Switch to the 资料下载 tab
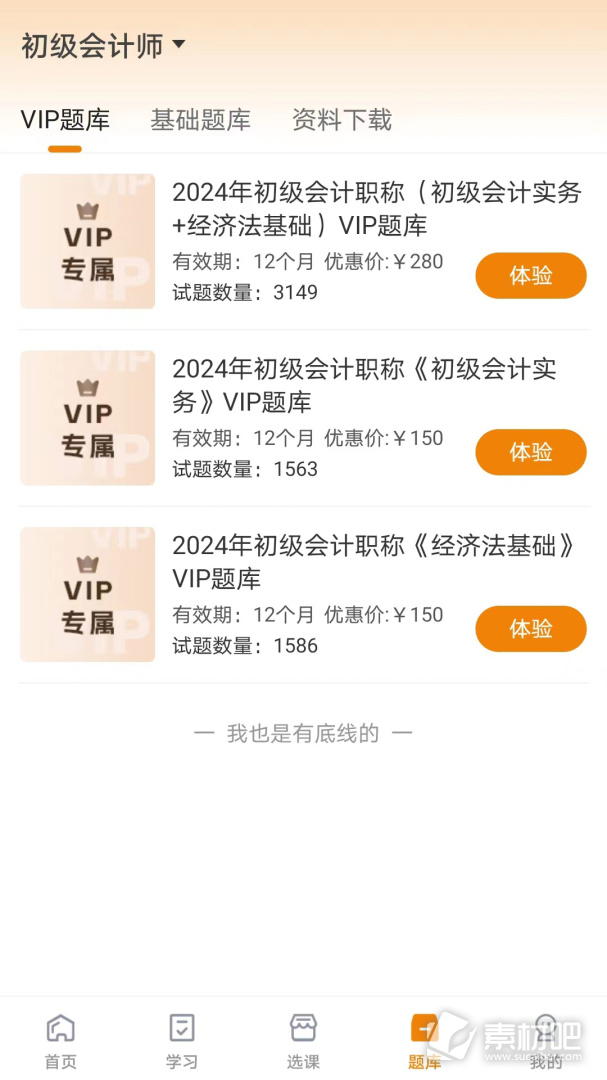The height and width of the screenshot is (1080, 607). (342, 120)
